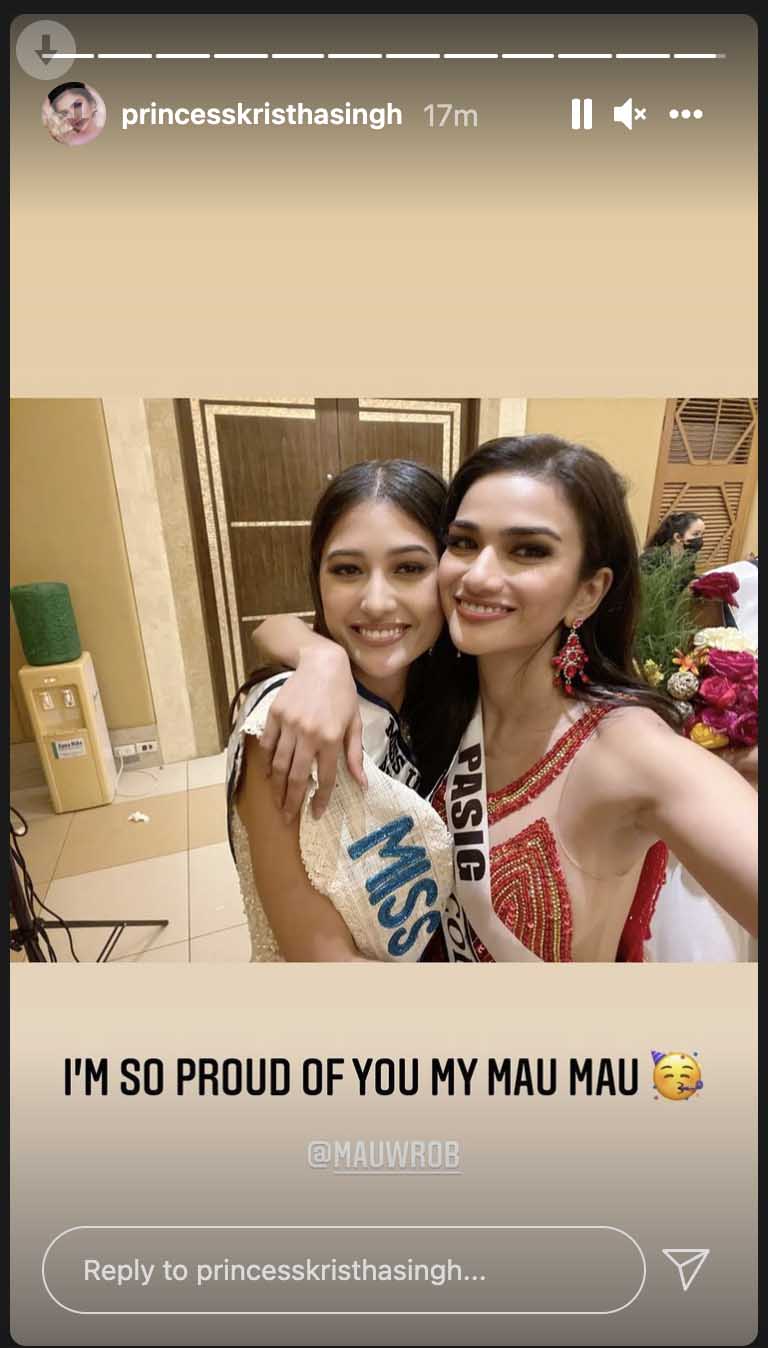Open princesskristhasingh's profile picture
Image resolution: width=768 pixels, height=1348 pixels.
[73, 115]
